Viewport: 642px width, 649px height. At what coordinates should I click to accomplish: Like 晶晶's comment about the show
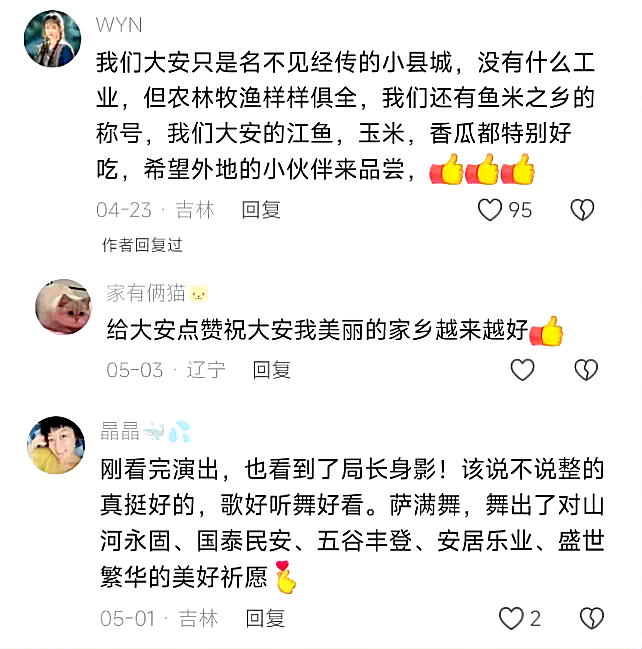click(511, 618)
